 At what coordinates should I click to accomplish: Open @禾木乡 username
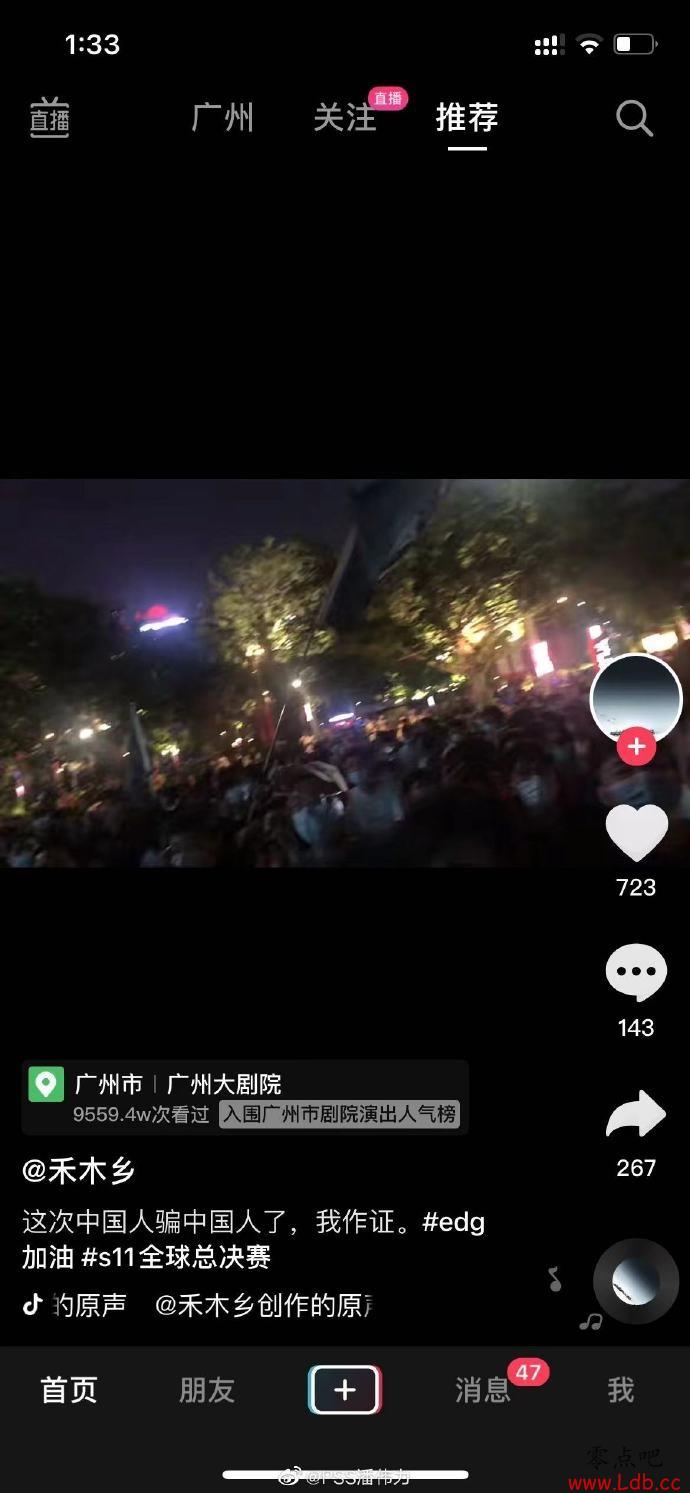79,1170
